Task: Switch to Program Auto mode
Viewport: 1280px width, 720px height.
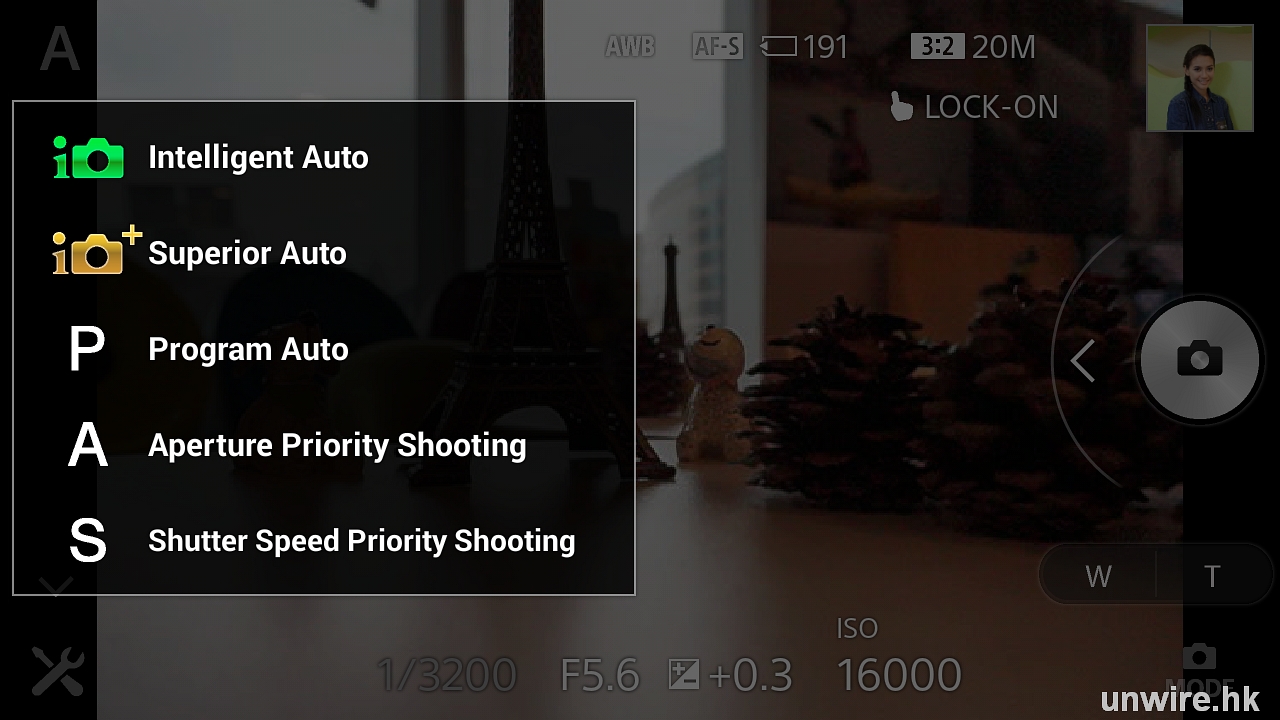Action: [x=248, y=350]
